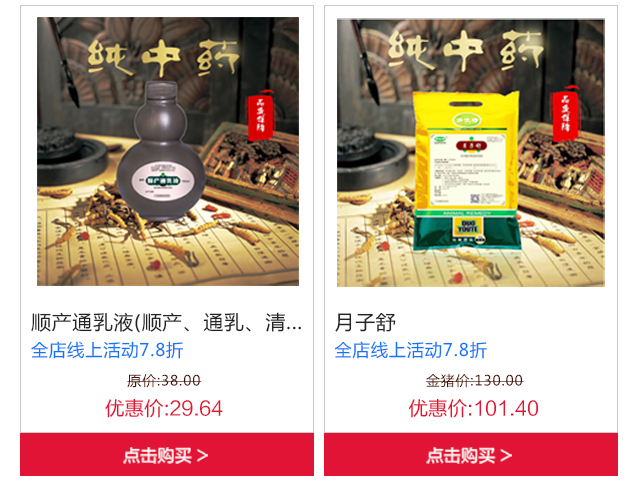Open the 顺产通乳液 product image
Image resolution: width=640 pixels, height=499 pixels.
tap(167, 152)
